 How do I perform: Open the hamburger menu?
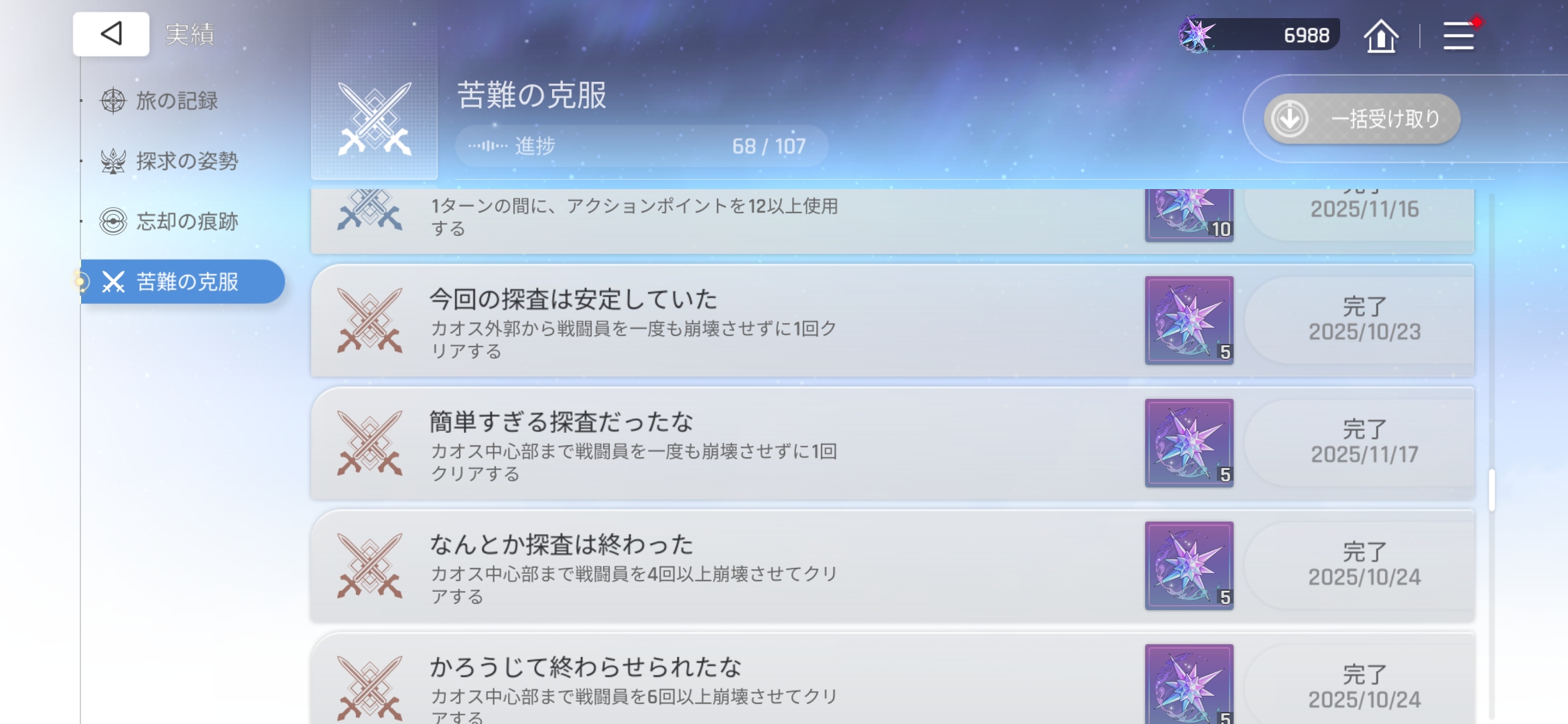1458,36
